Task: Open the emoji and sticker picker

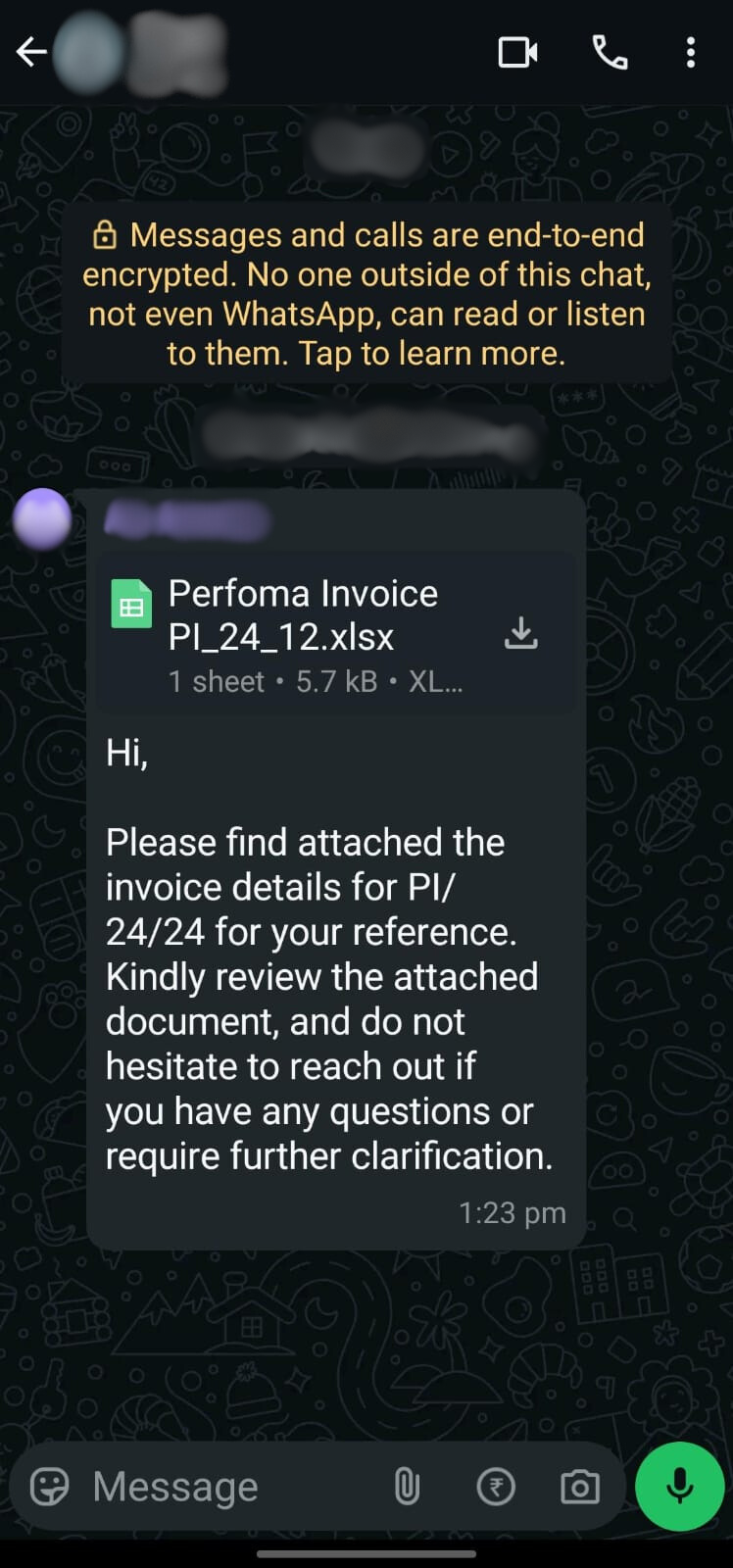Action: 49,1487
